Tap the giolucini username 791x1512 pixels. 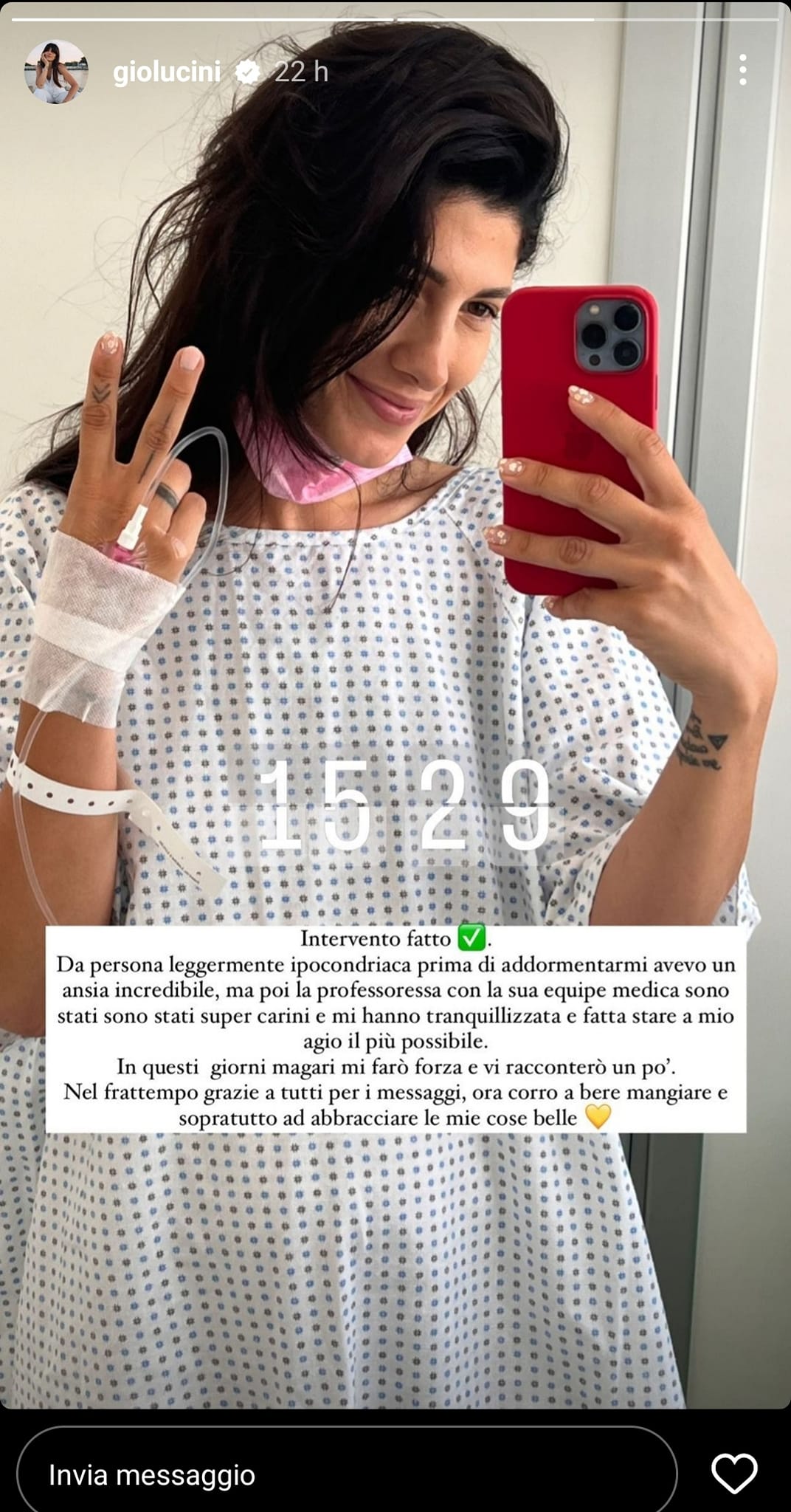166,72
